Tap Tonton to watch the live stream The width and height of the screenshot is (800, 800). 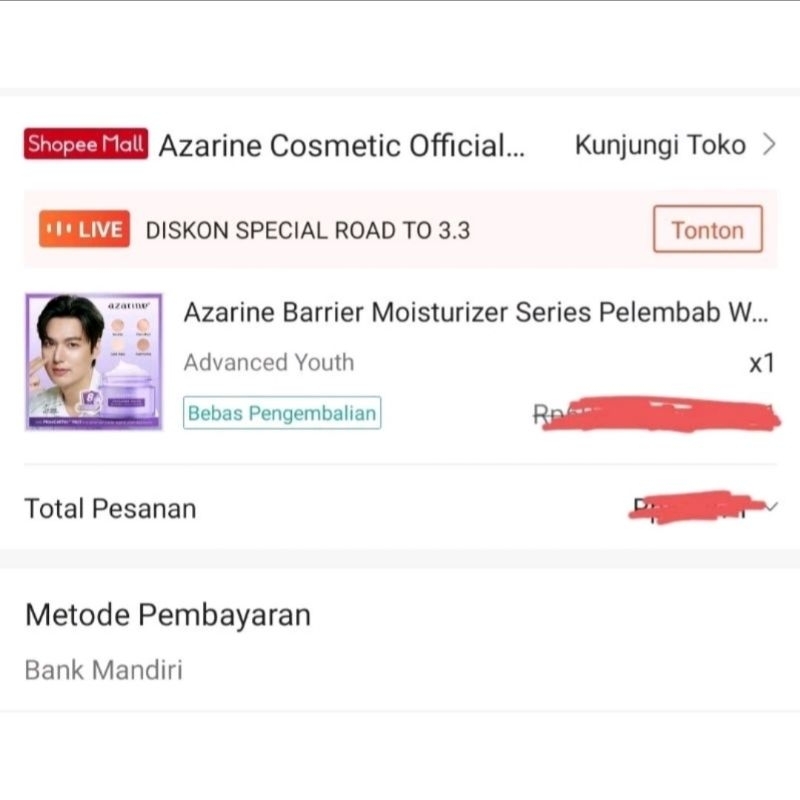pos(707,230)
